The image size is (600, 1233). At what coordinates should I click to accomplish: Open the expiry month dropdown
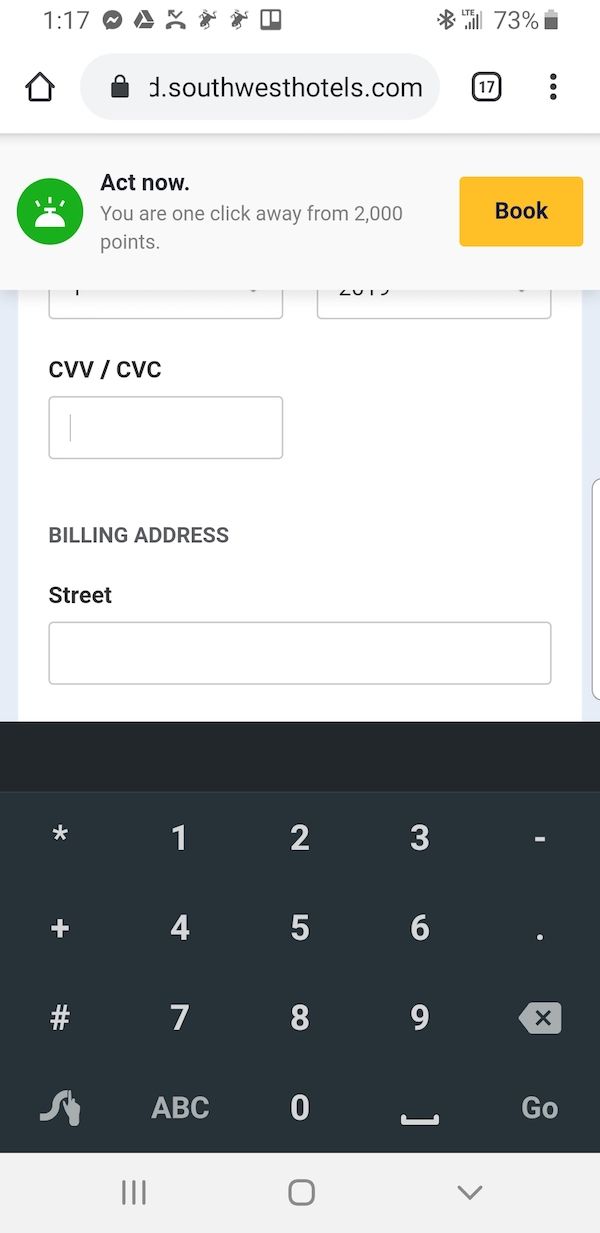click(x=166, y=304)
